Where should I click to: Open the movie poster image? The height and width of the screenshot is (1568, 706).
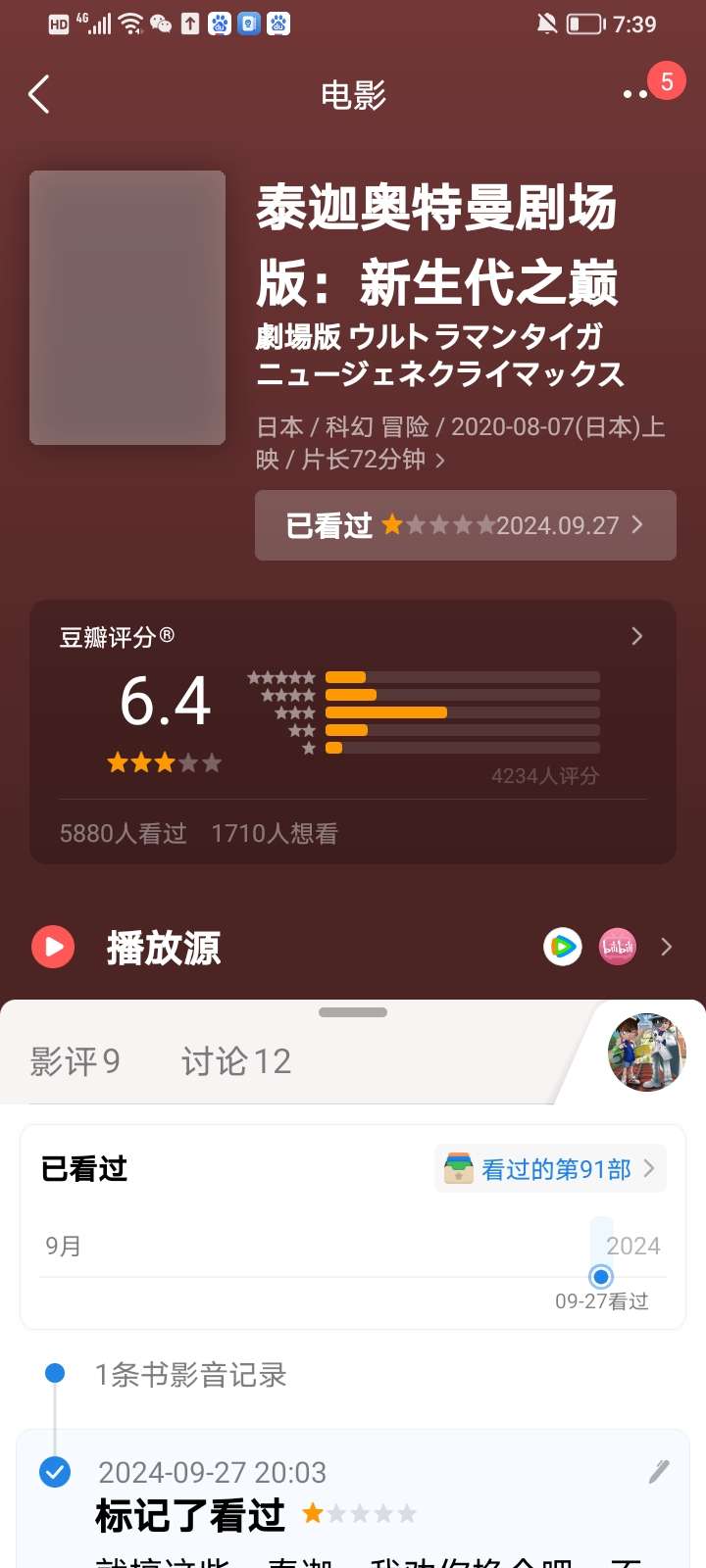(127, 308)
